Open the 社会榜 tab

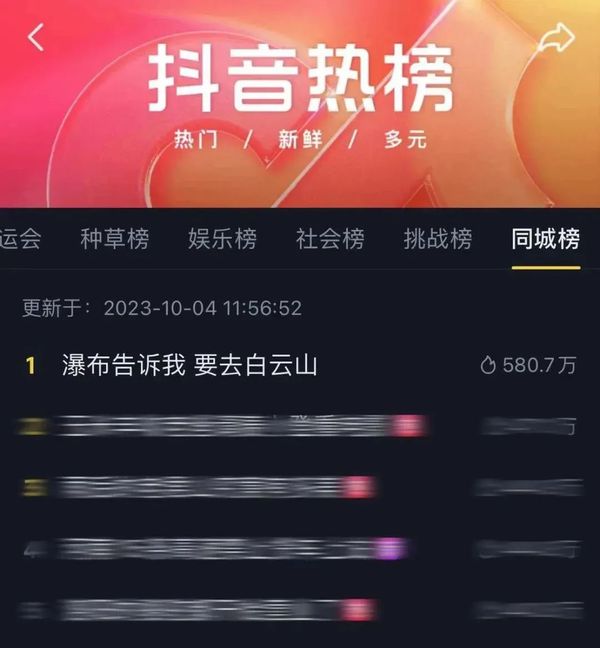(x=330, y=239)
